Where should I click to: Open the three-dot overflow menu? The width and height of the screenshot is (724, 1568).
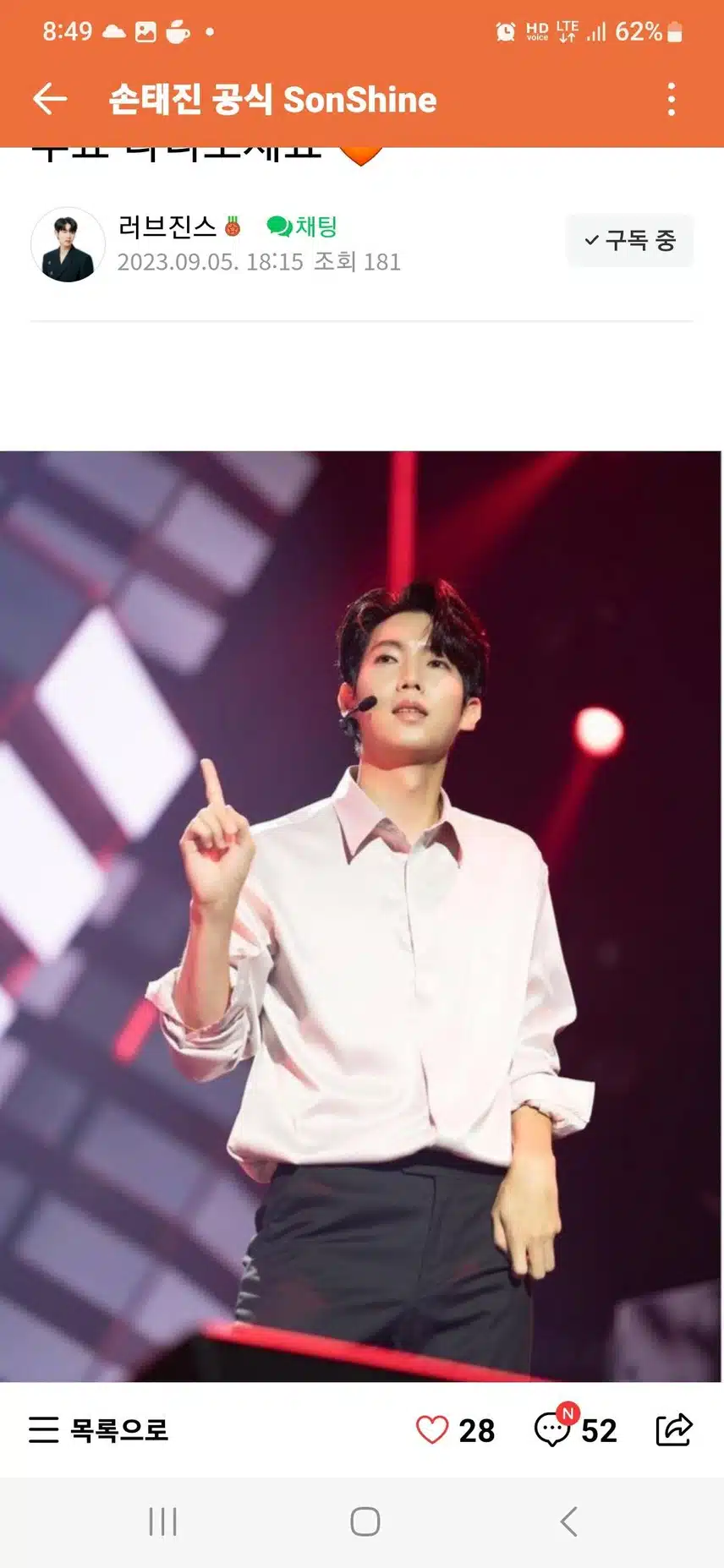672,100
